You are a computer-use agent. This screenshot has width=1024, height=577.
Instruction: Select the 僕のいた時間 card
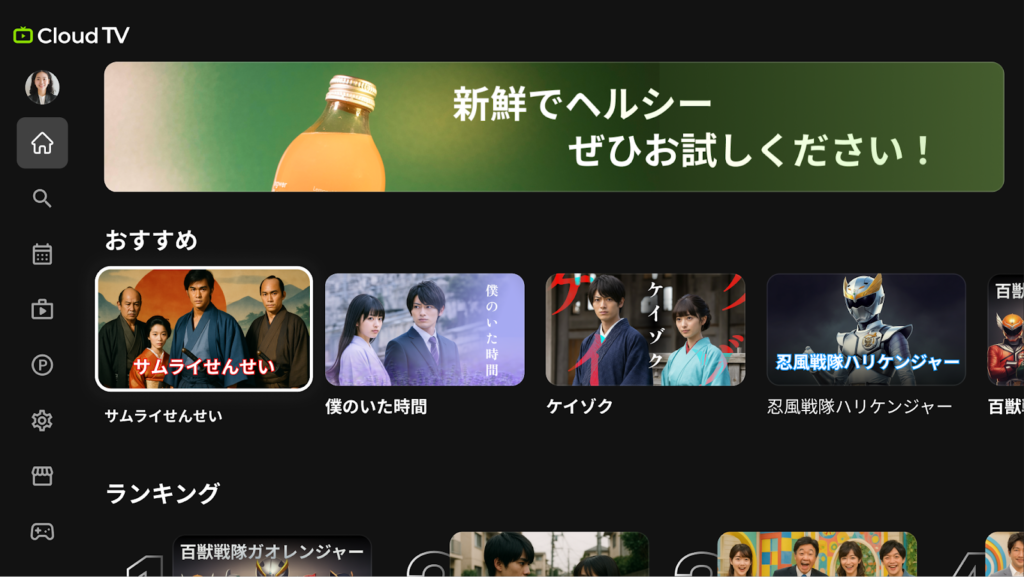pos(425,330)
